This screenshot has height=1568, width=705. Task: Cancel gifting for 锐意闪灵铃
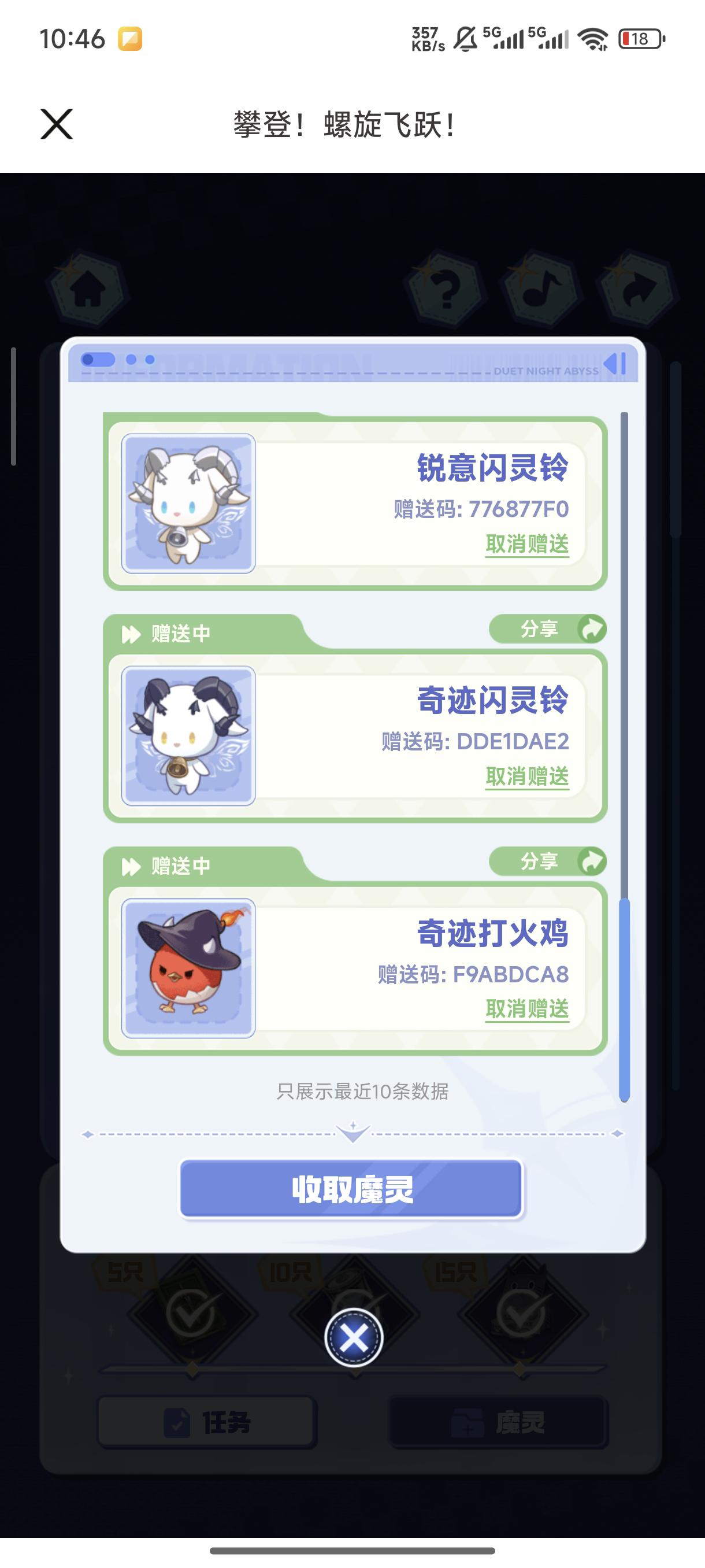pyautogui.click(x=527, y=543)
